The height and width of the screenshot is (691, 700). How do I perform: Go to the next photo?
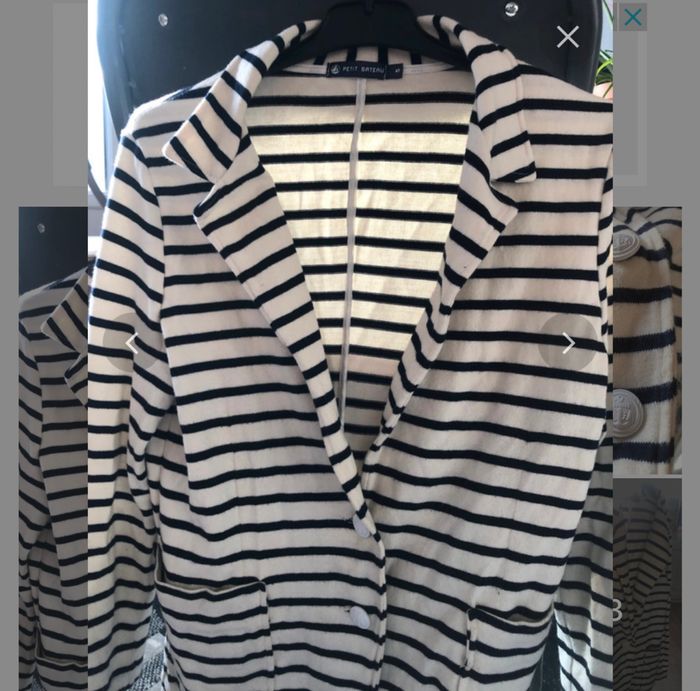(x=567, y=343)
